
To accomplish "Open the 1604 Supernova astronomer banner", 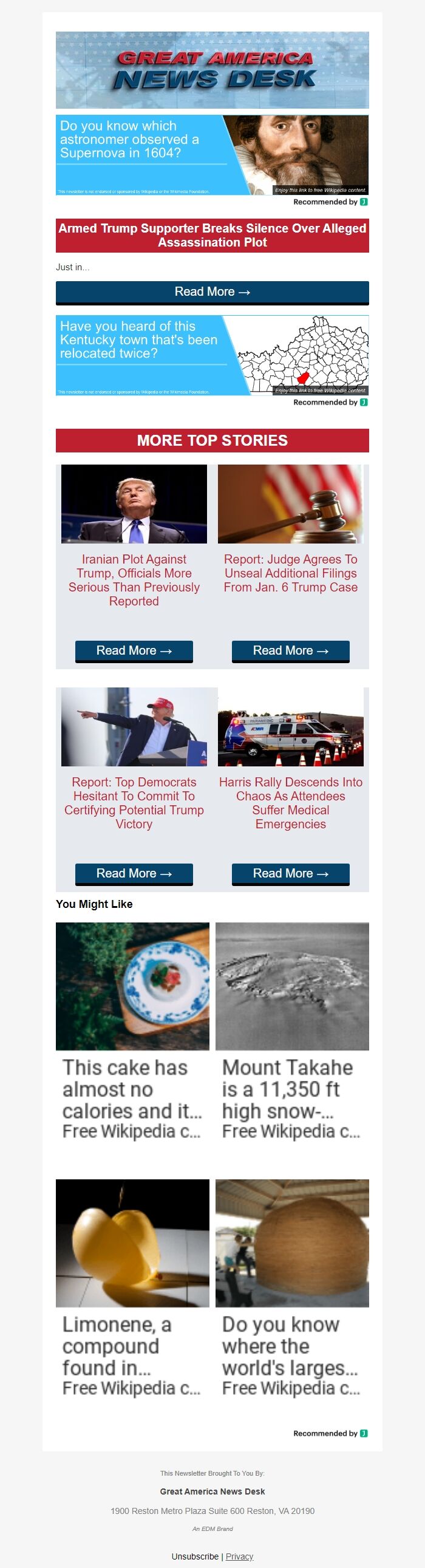I will [212, 155].
